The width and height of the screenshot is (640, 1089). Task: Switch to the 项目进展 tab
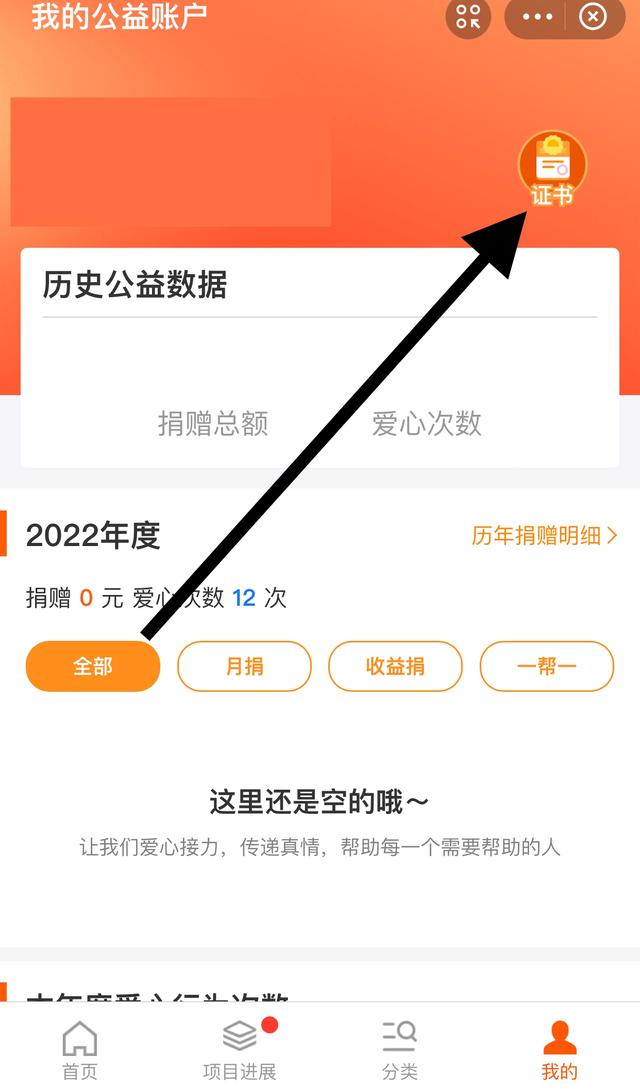point(240,1049)
